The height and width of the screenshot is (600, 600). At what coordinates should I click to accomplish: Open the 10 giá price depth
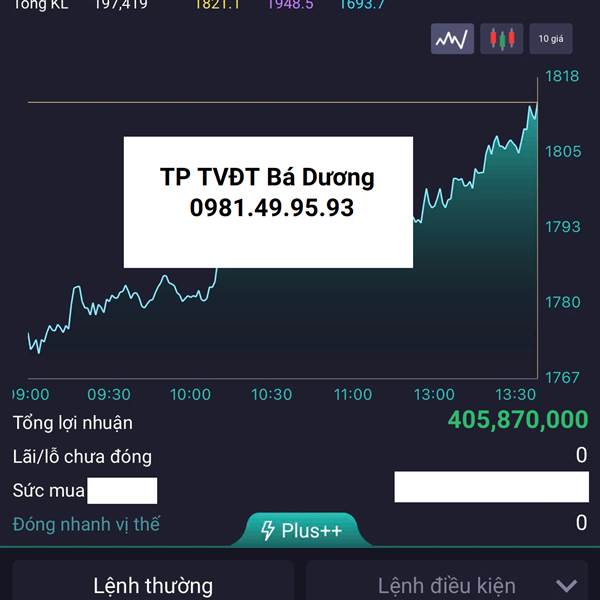coord(551,39)
